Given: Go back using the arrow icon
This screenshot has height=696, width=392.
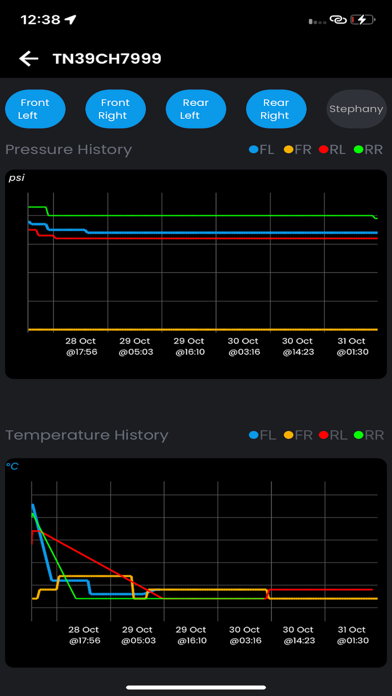Looking at the screenshot, I should point(29,59).
